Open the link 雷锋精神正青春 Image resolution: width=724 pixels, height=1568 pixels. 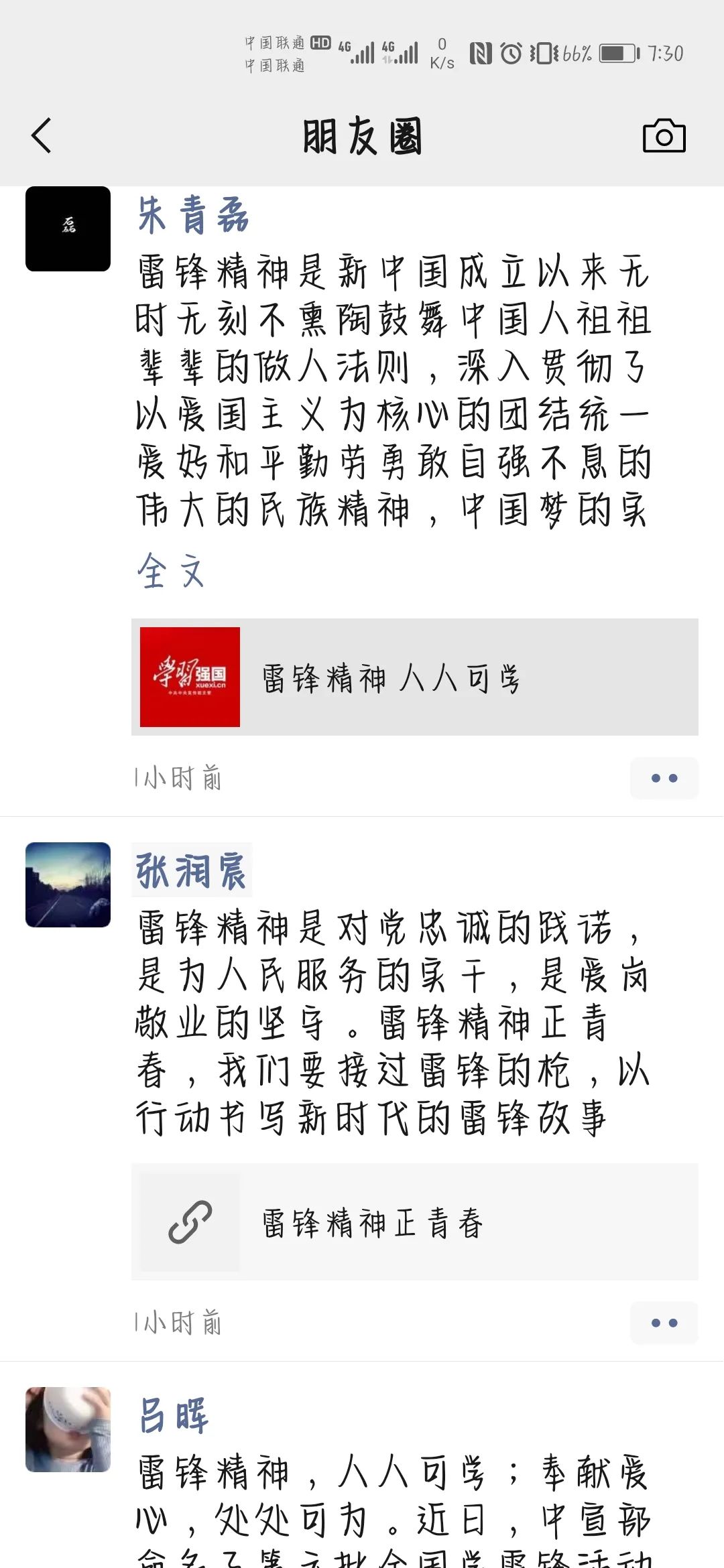pos(414,1222)
